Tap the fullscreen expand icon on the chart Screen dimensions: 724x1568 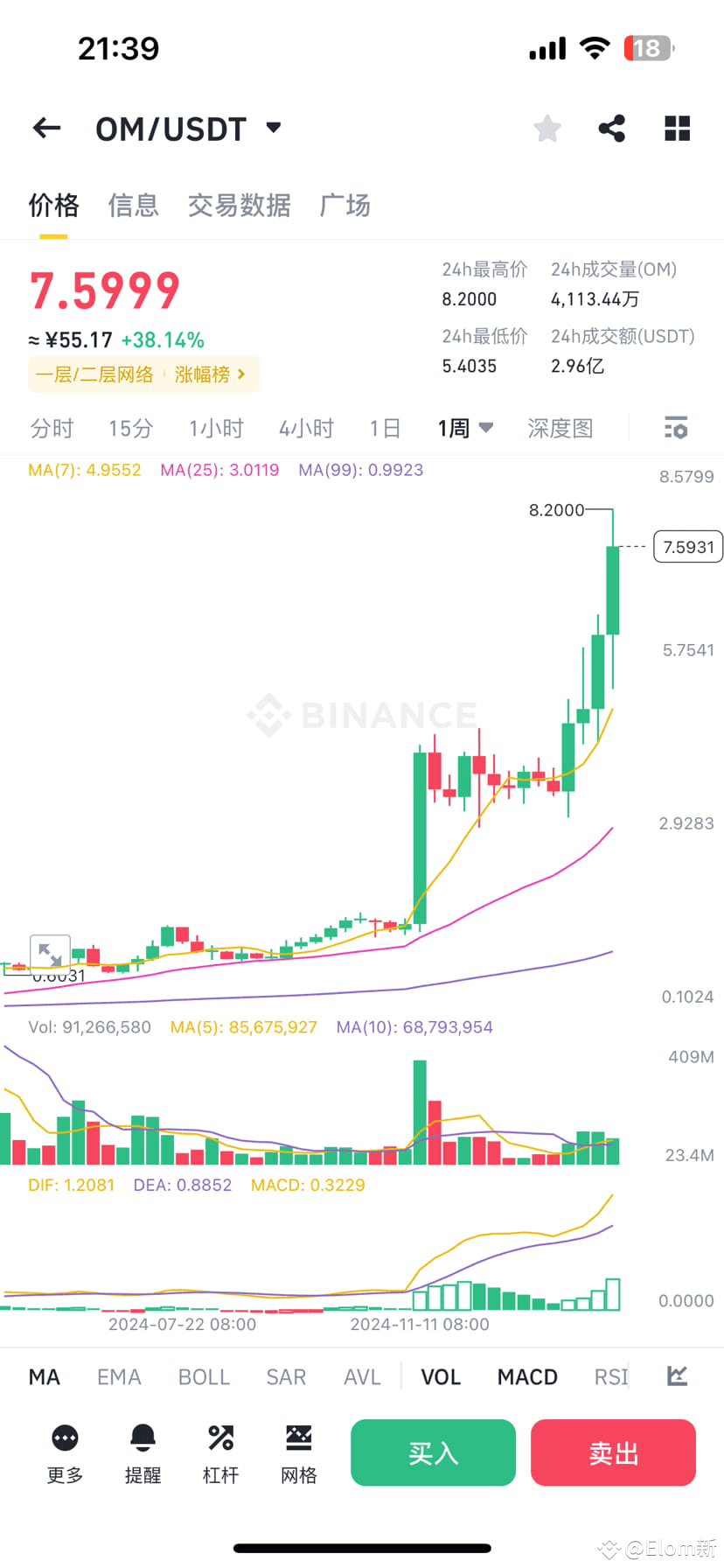(50, 953)
